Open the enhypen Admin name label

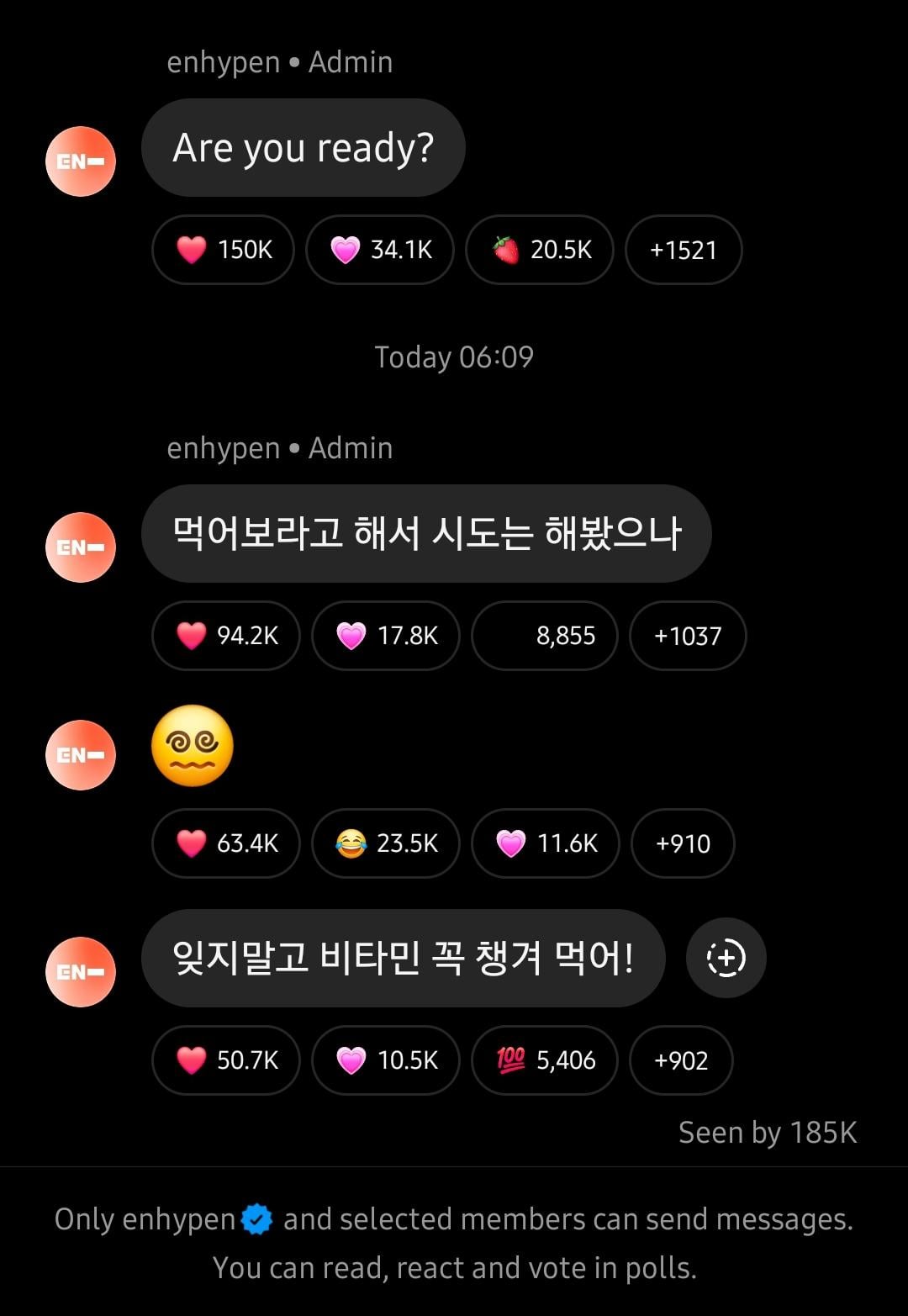[279, 447]
